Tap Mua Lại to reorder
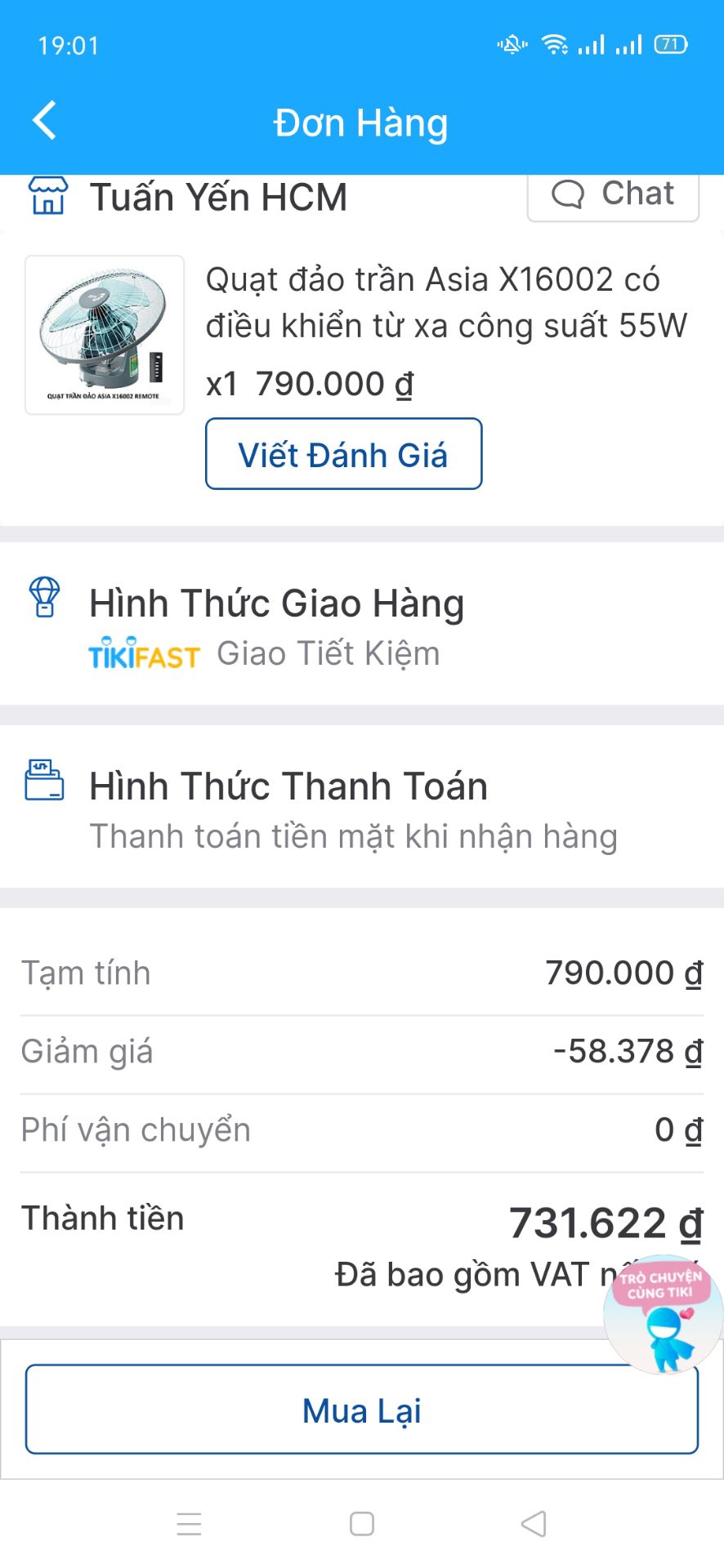 (362, 1409)
